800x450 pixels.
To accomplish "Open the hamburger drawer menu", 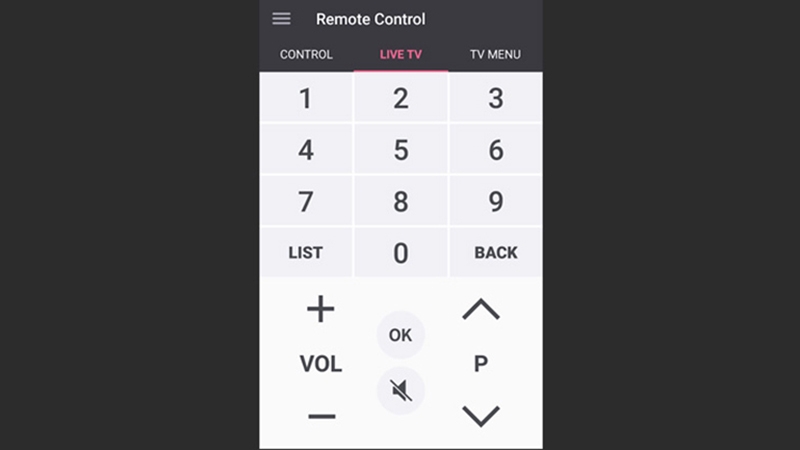I will tap(282, 19).
